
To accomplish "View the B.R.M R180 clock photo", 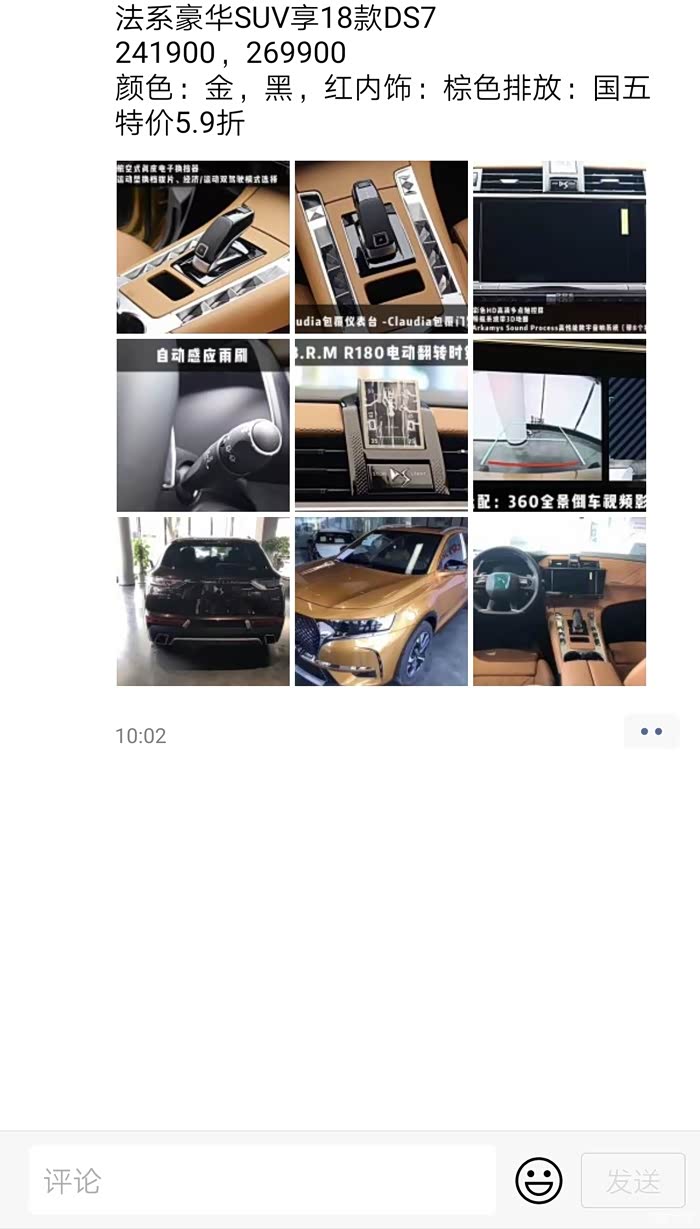I will click(x=381, y=425).
